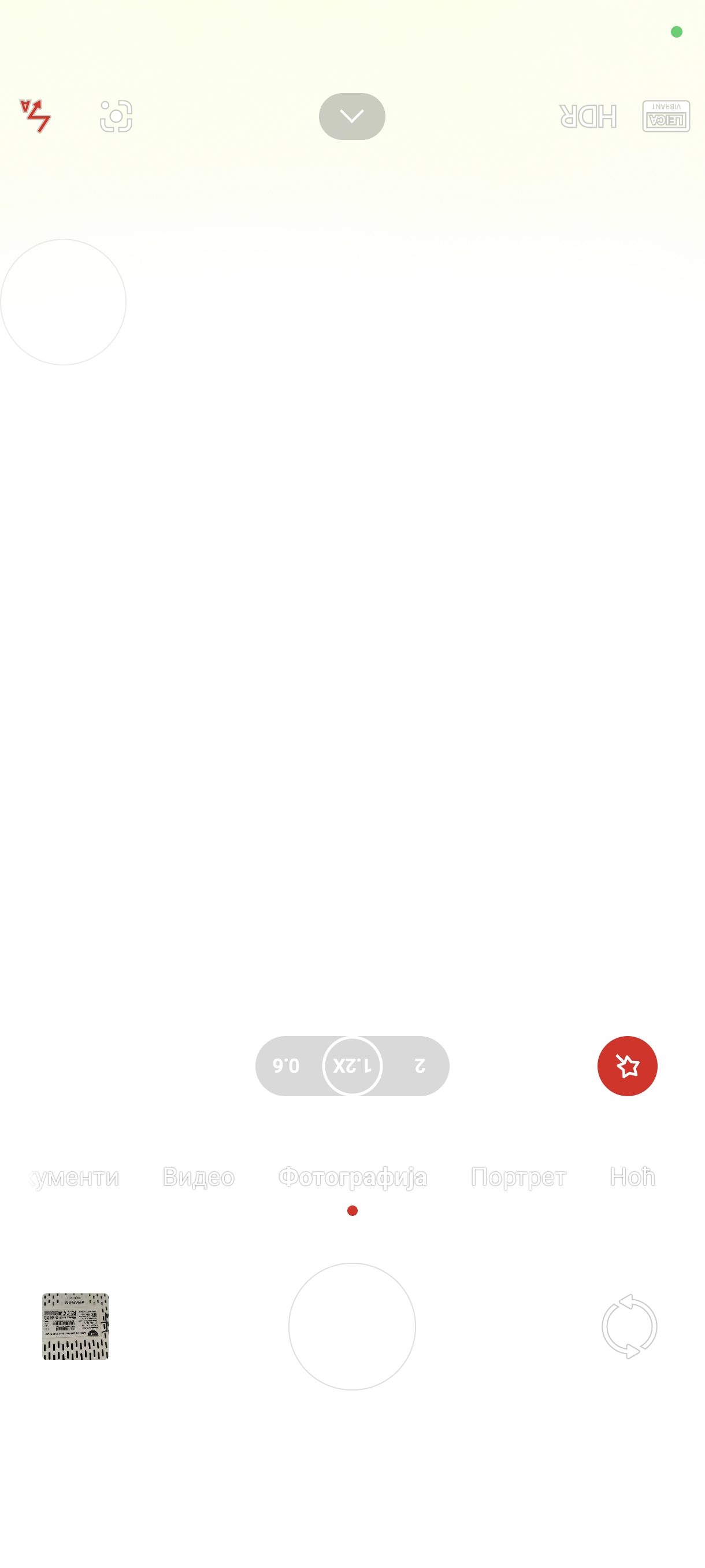Open the Google Lens scan icon
Screen dimensions: 705x1568
pyautogui.click(x=116, y=116)
